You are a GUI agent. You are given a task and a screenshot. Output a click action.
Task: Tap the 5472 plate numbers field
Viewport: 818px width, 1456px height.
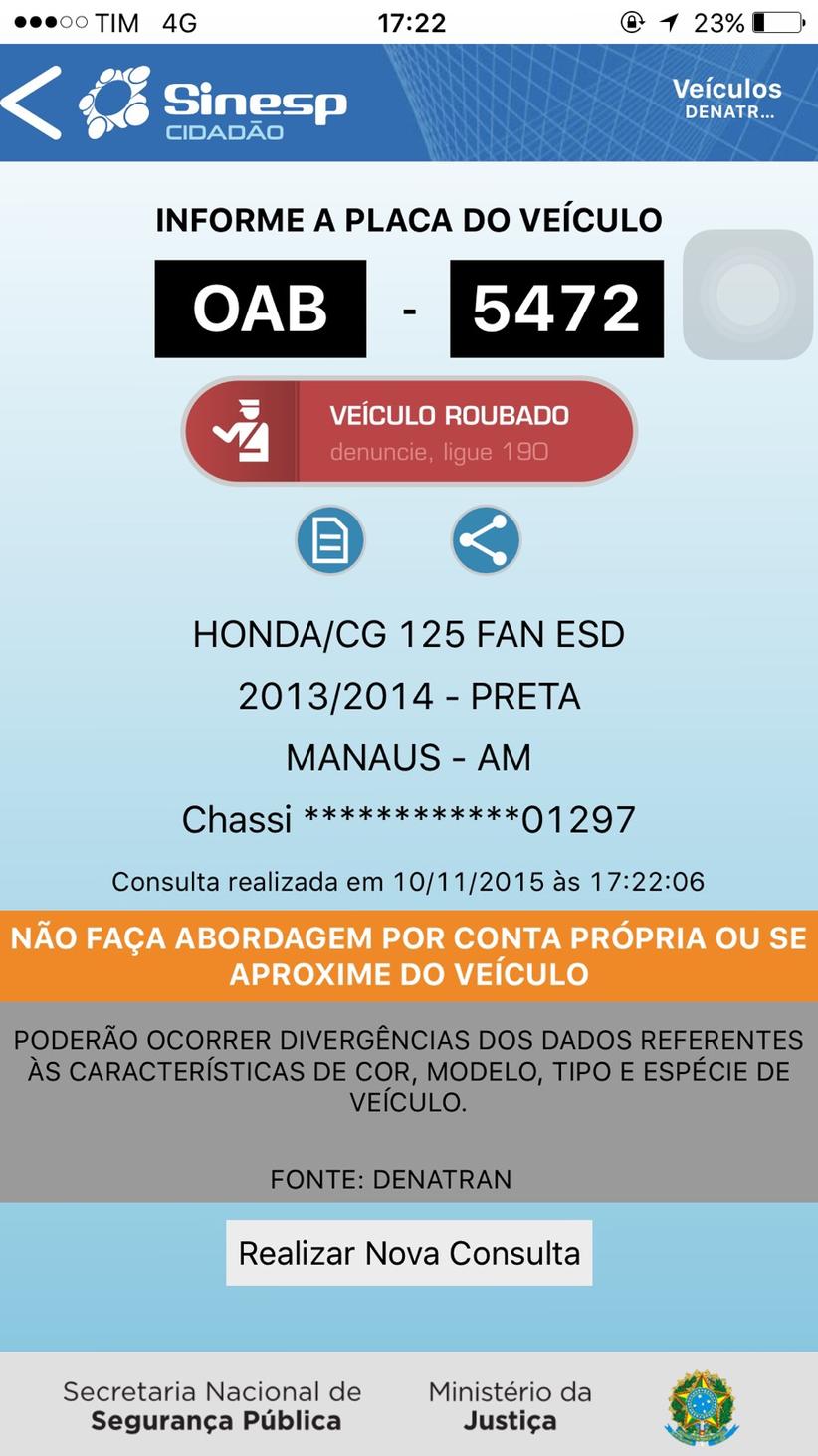556,309
